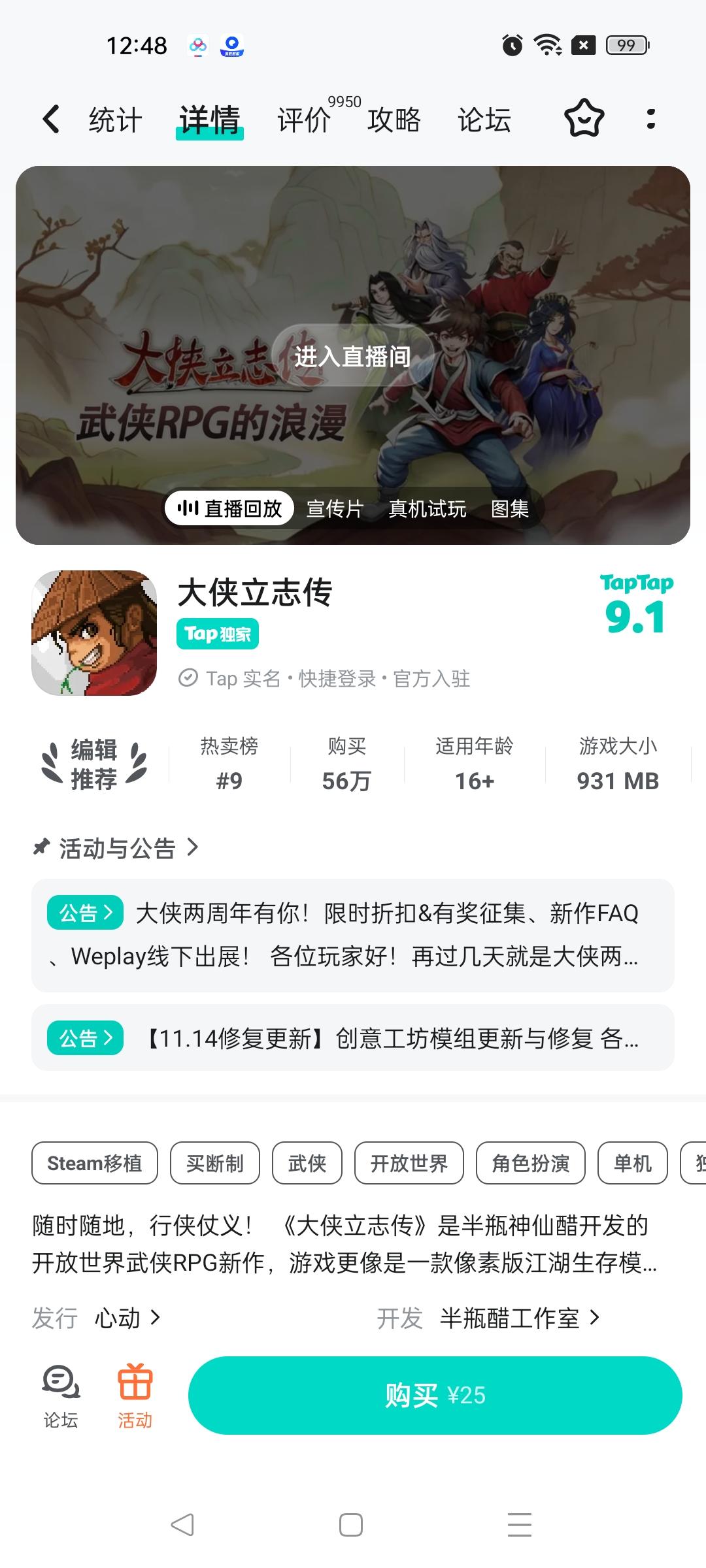Switch media preview to 真机试玩
Viewport: 706px width, 1568px height.
click(x=428, y=509)
